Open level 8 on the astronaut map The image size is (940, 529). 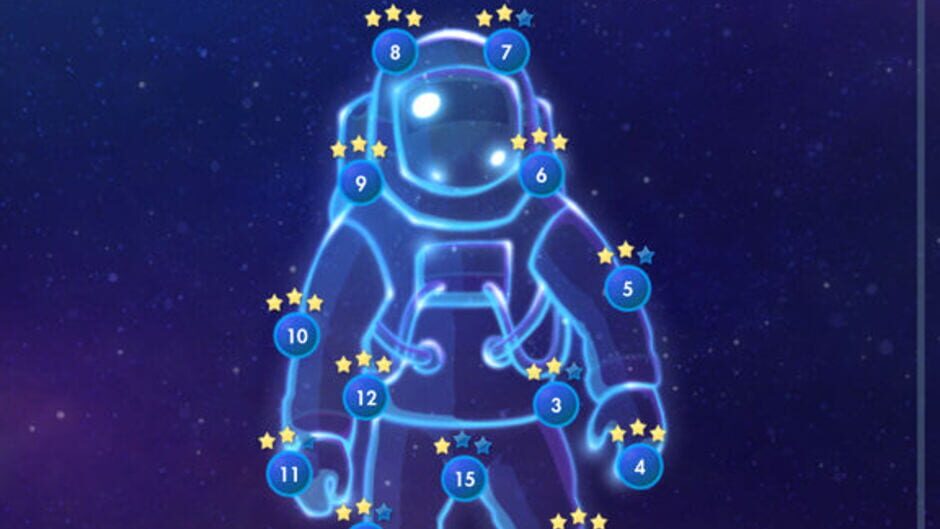click(x=395, y=52)
